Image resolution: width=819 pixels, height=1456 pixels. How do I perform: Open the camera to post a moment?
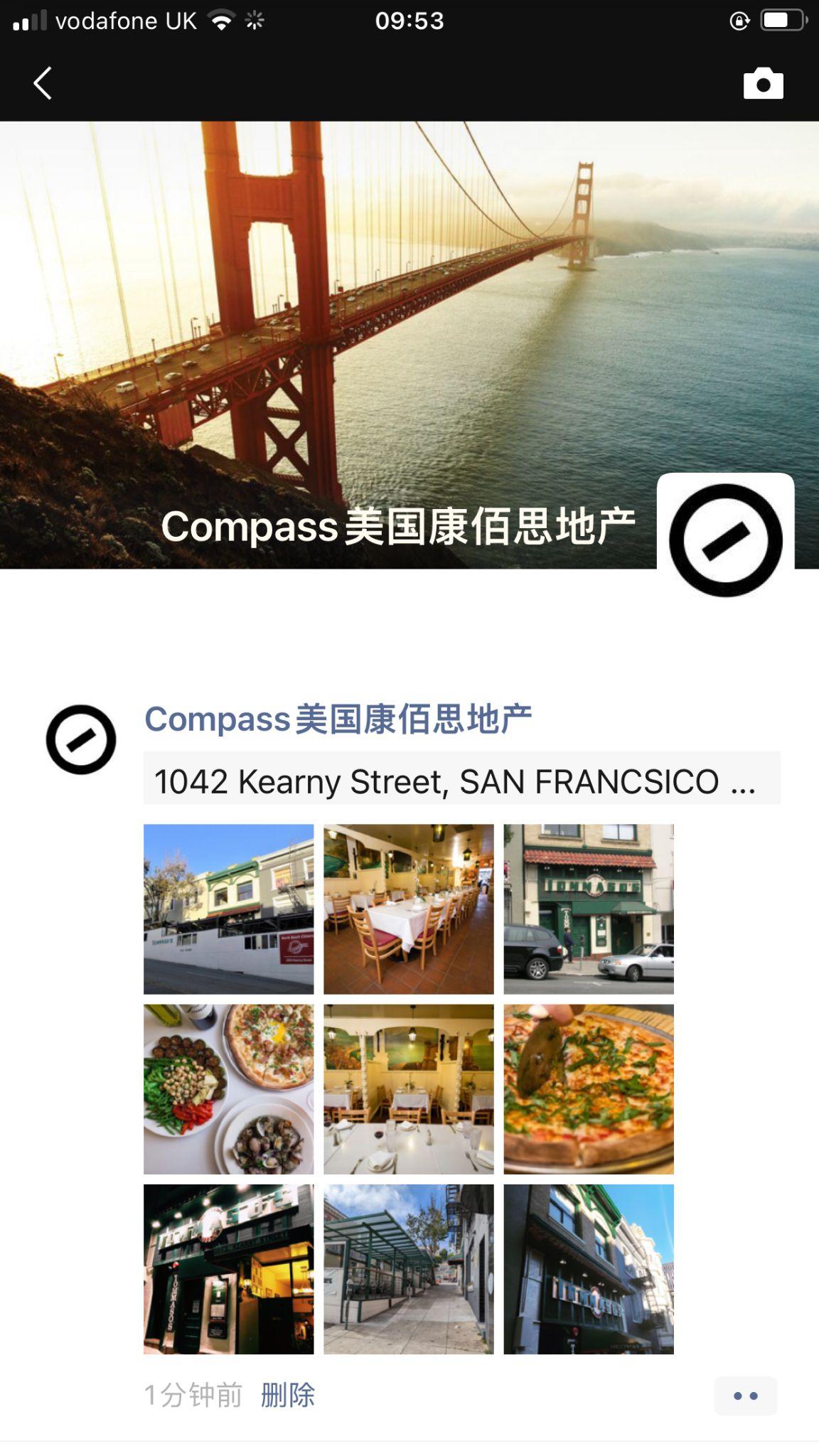click(763, 83)
